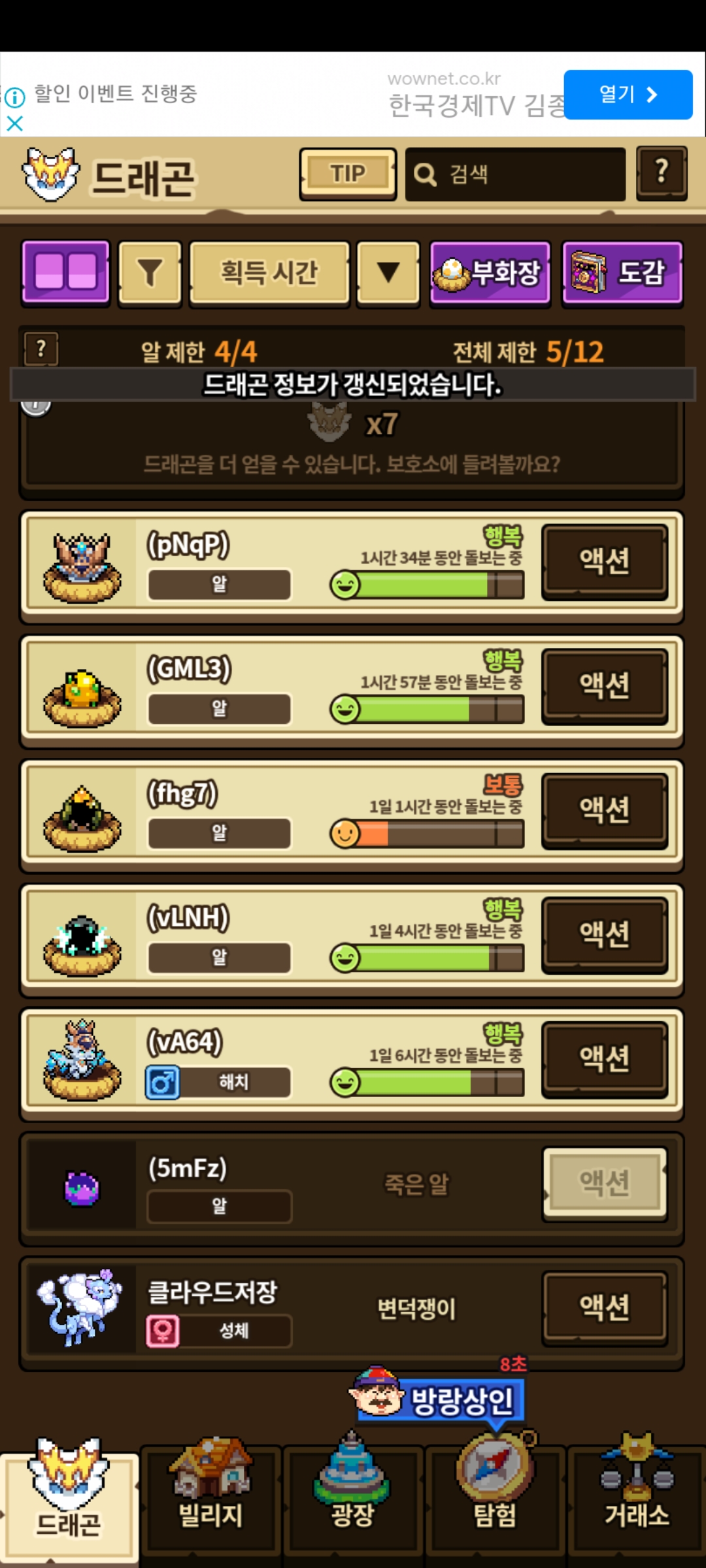Open the TIP button
The width and height of the screenshot is (706, 1568).
[348, 174]
